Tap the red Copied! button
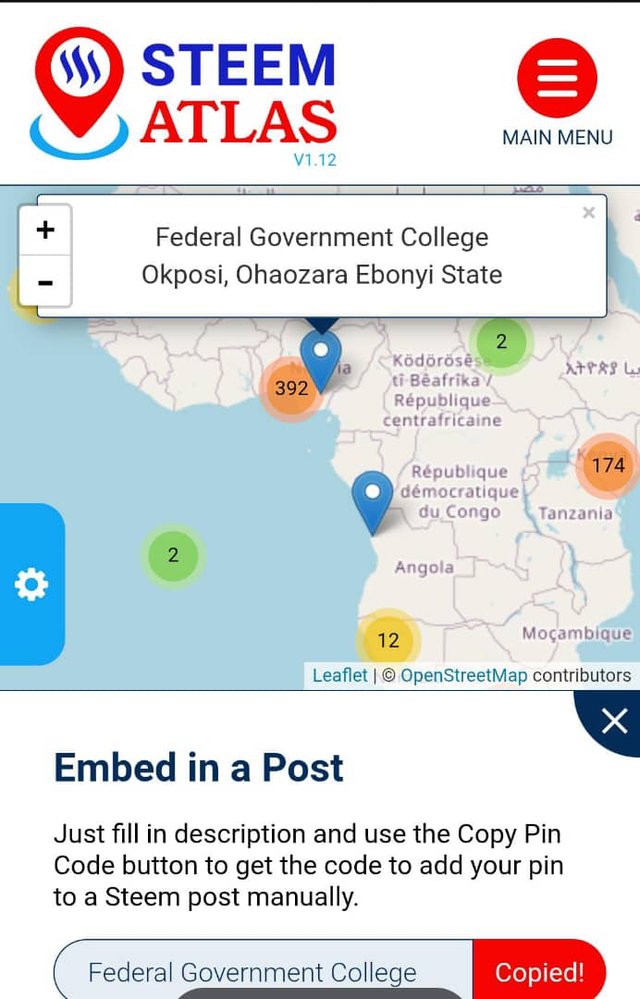The image size is (640, 999). click(x=539, y=972)
